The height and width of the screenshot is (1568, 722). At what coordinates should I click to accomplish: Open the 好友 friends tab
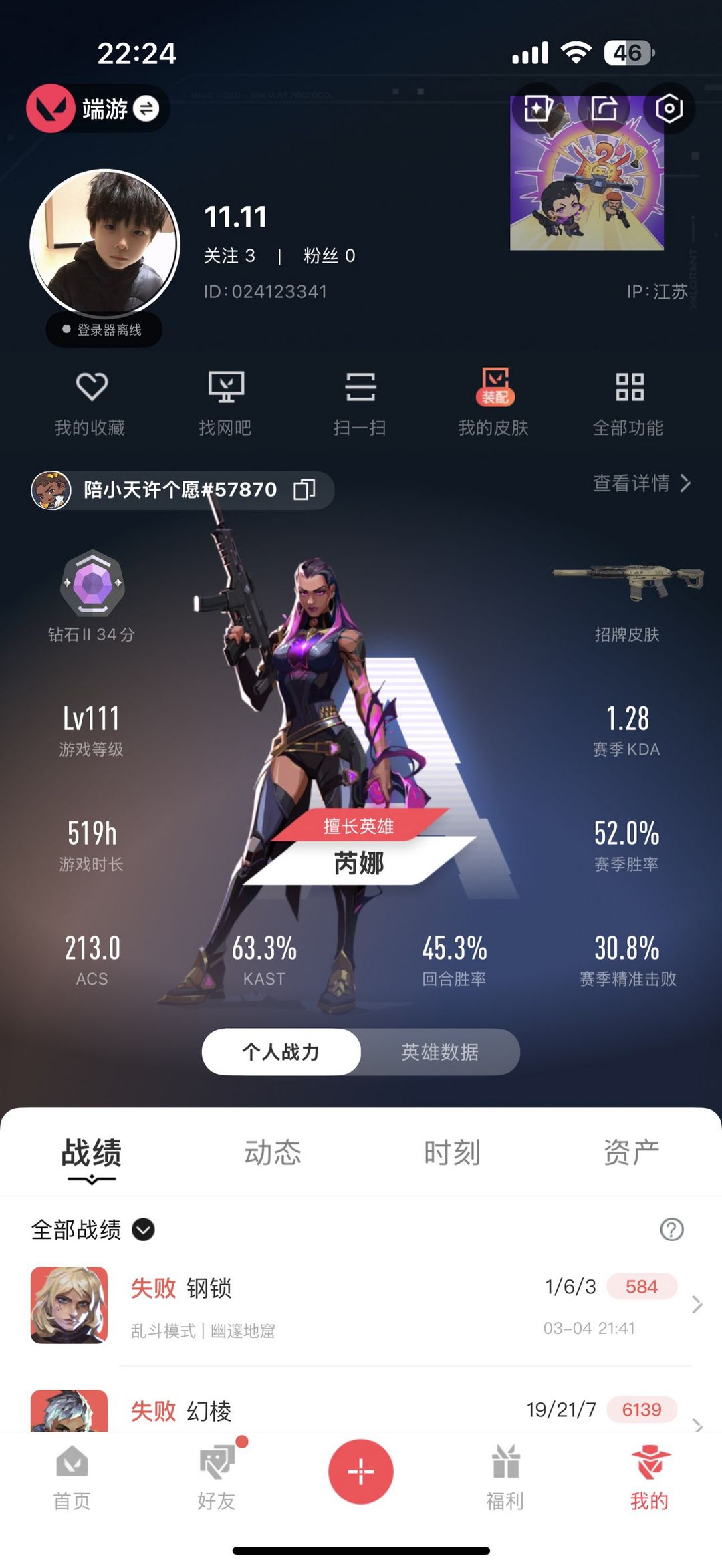point(216,1477)
